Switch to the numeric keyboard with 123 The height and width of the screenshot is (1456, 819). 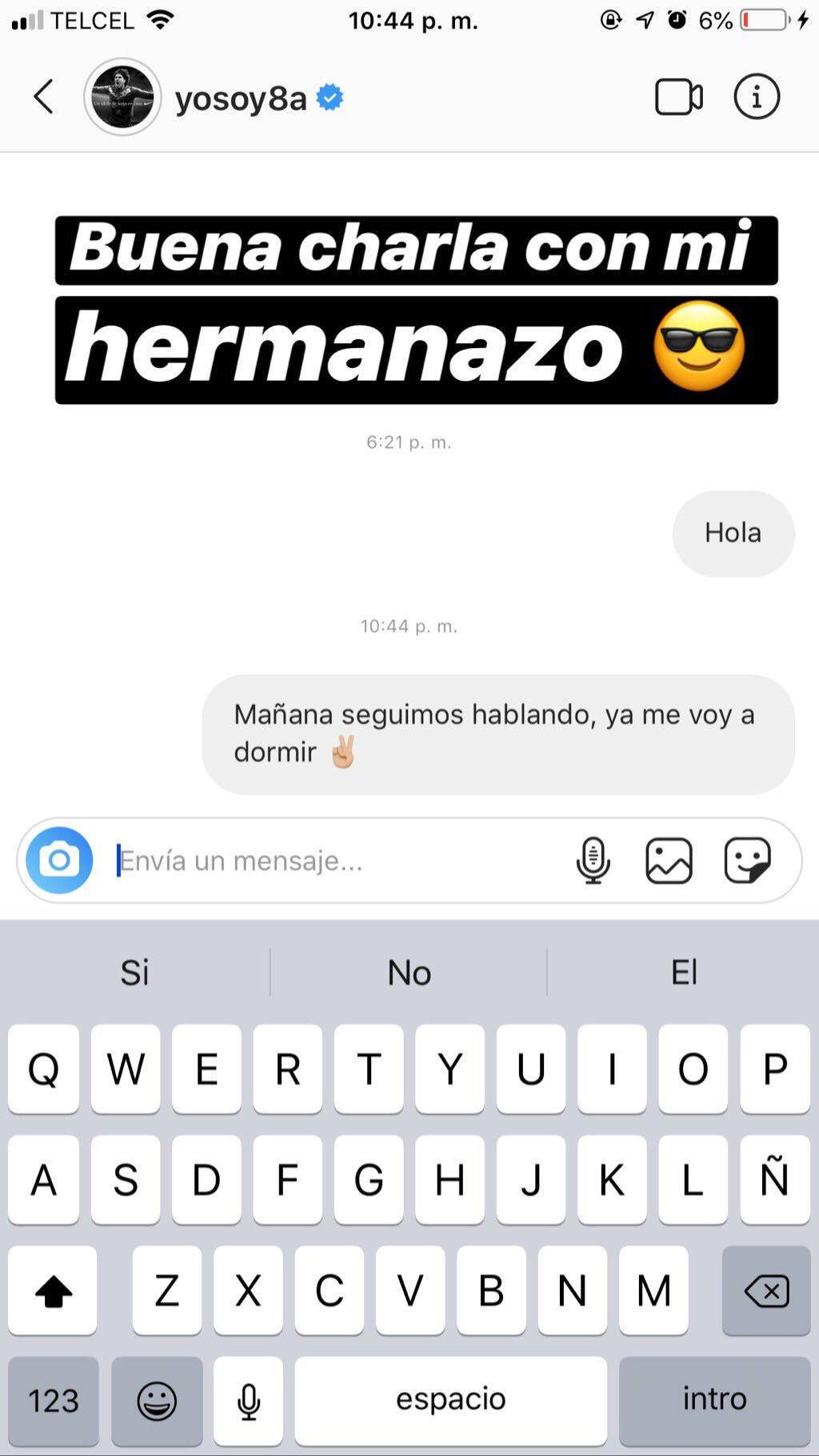click(x=53, y=1400)
